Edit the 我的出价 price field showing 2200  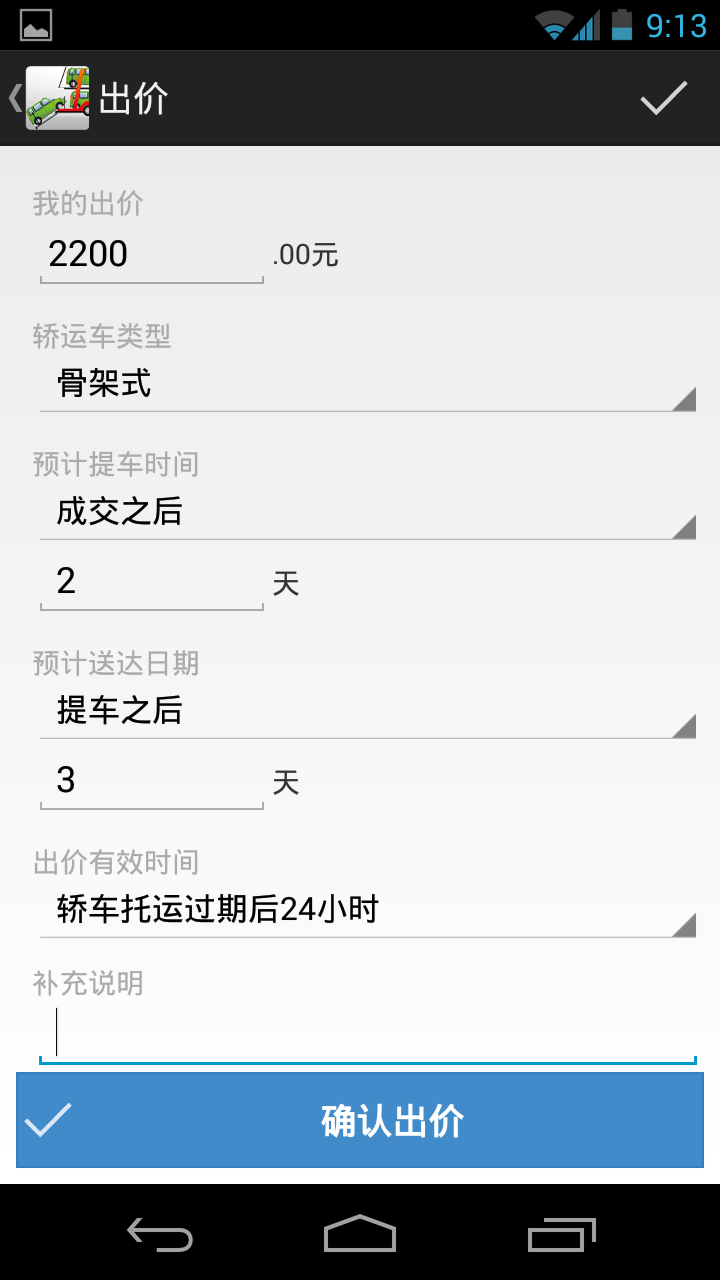[152, 255]
